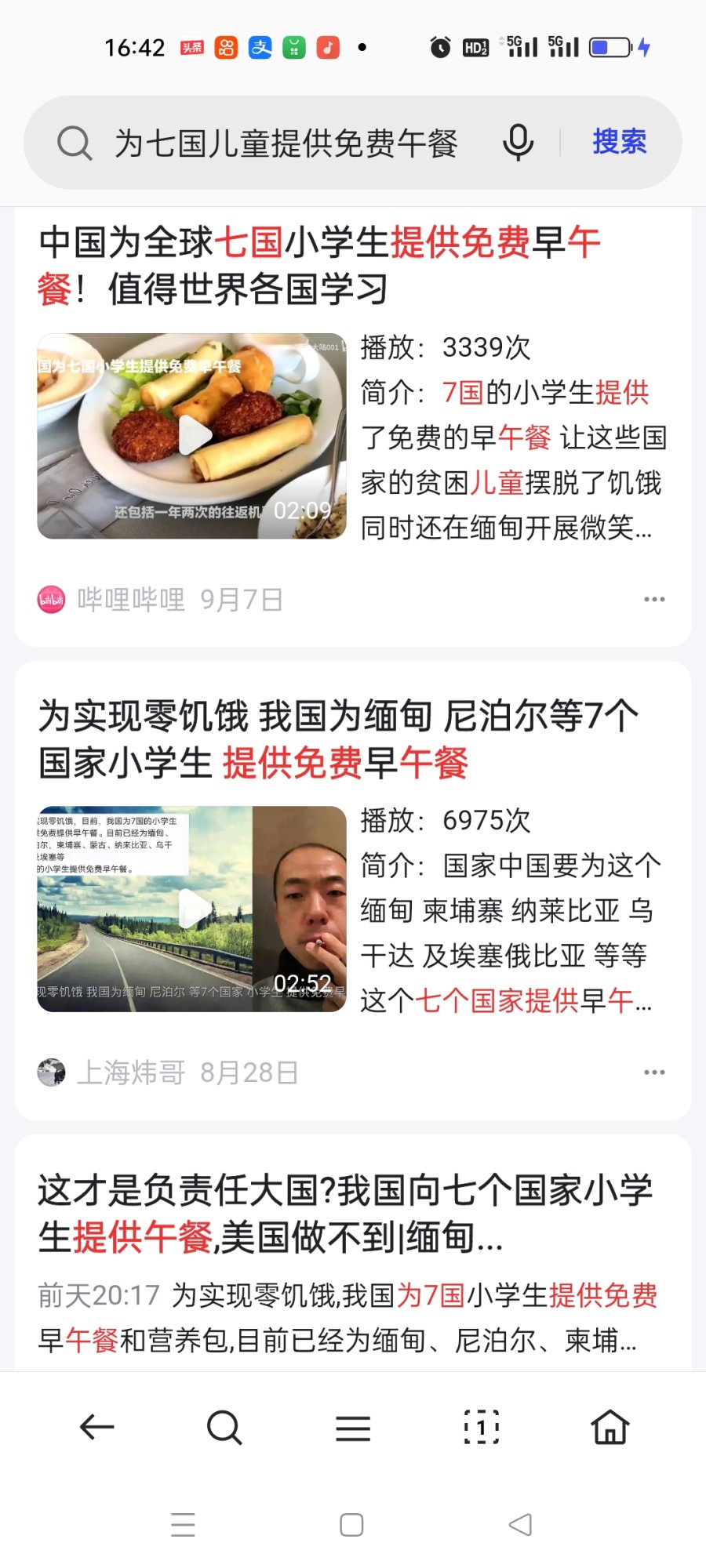View open browser tabs
The height and width of the screenshot is (1568, 706).
[x=482, y=1428]
